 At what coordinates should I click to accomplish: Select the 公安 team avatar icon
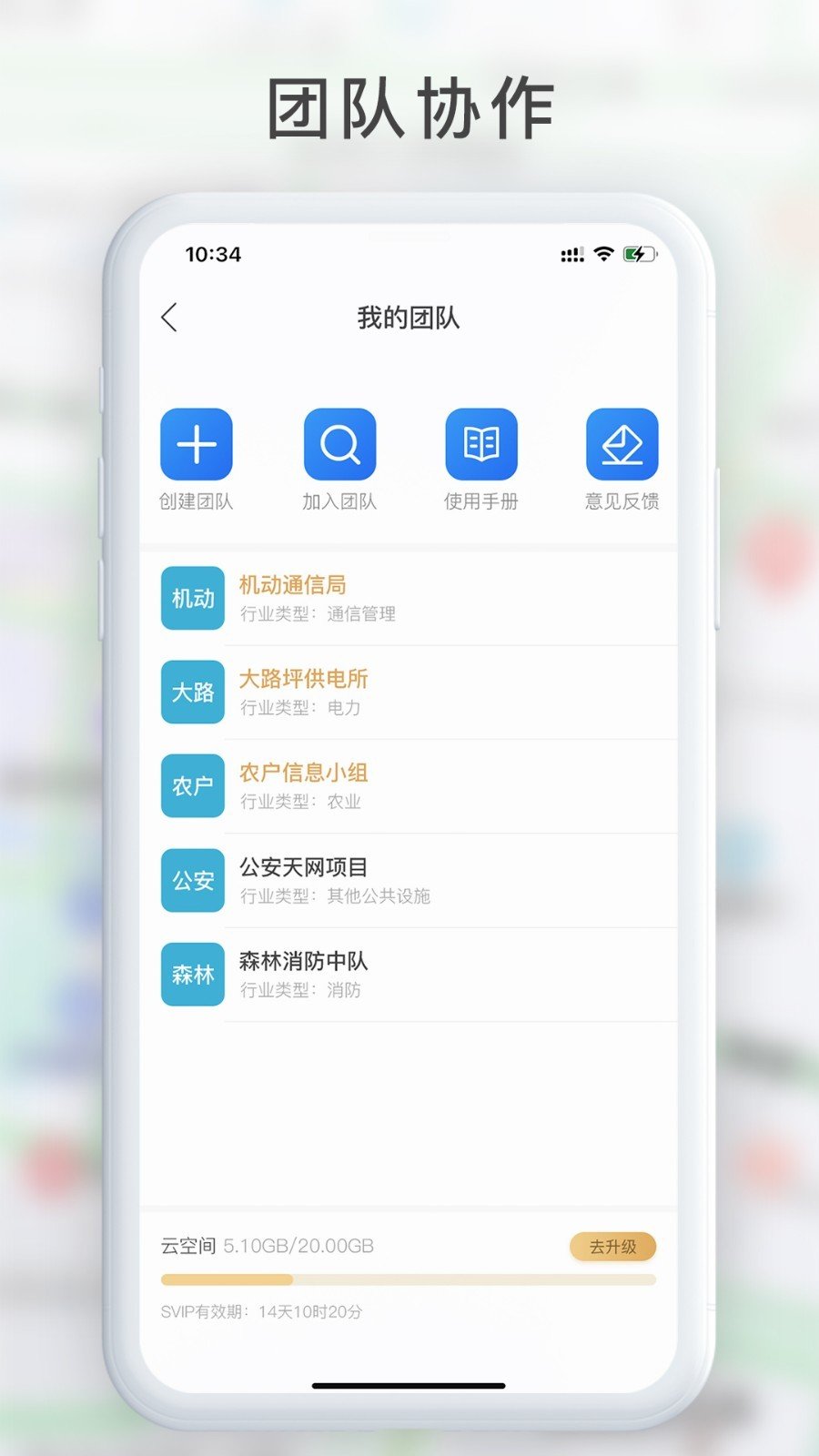pos(192,881)
